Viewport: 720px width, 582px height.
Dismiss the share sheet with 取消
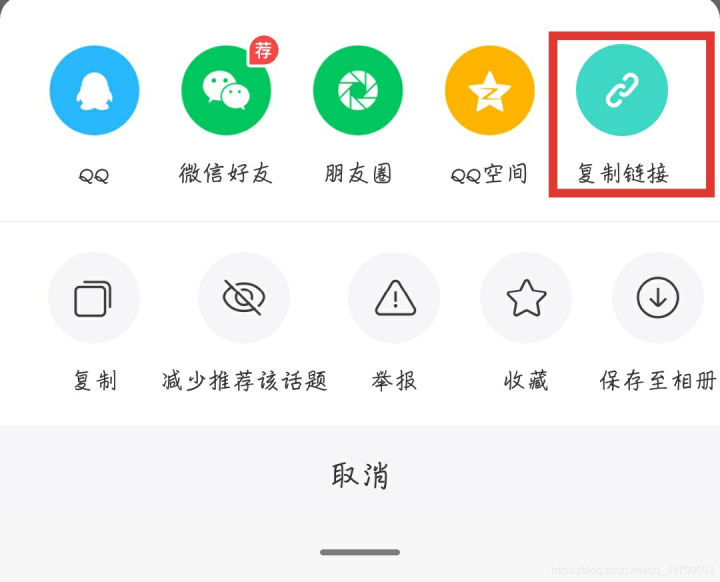coord(360,475)
